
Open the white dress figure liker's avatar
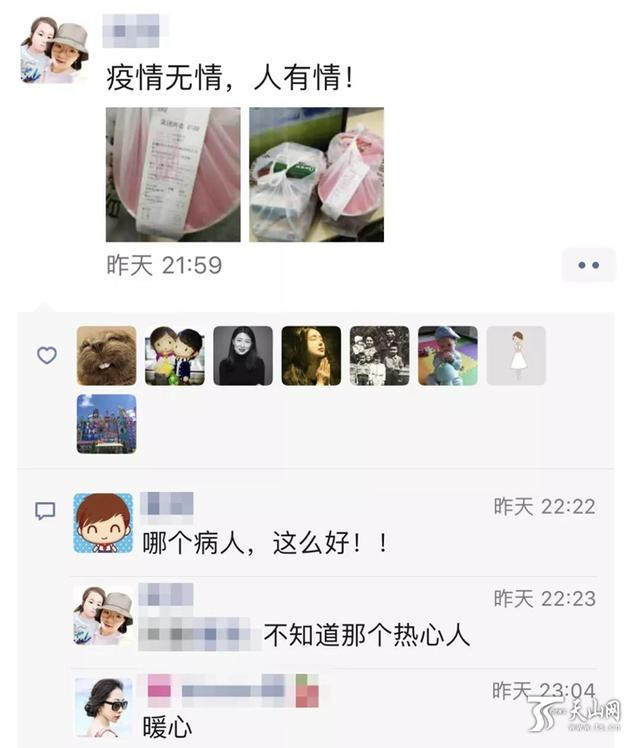pyautogui.click(x=516, y=355)
